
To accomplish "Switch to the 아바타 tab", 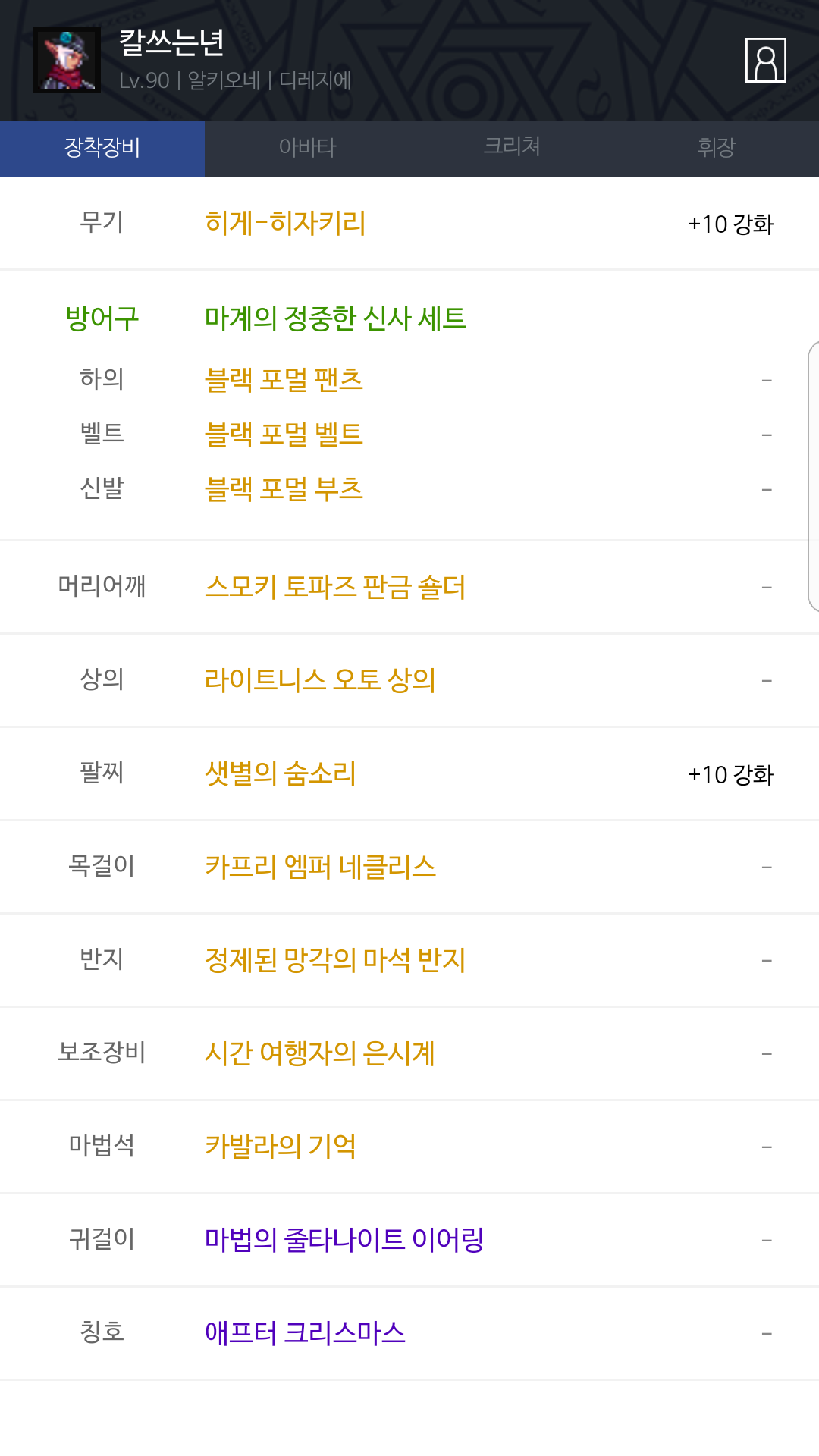I will (x=307, y=149).
